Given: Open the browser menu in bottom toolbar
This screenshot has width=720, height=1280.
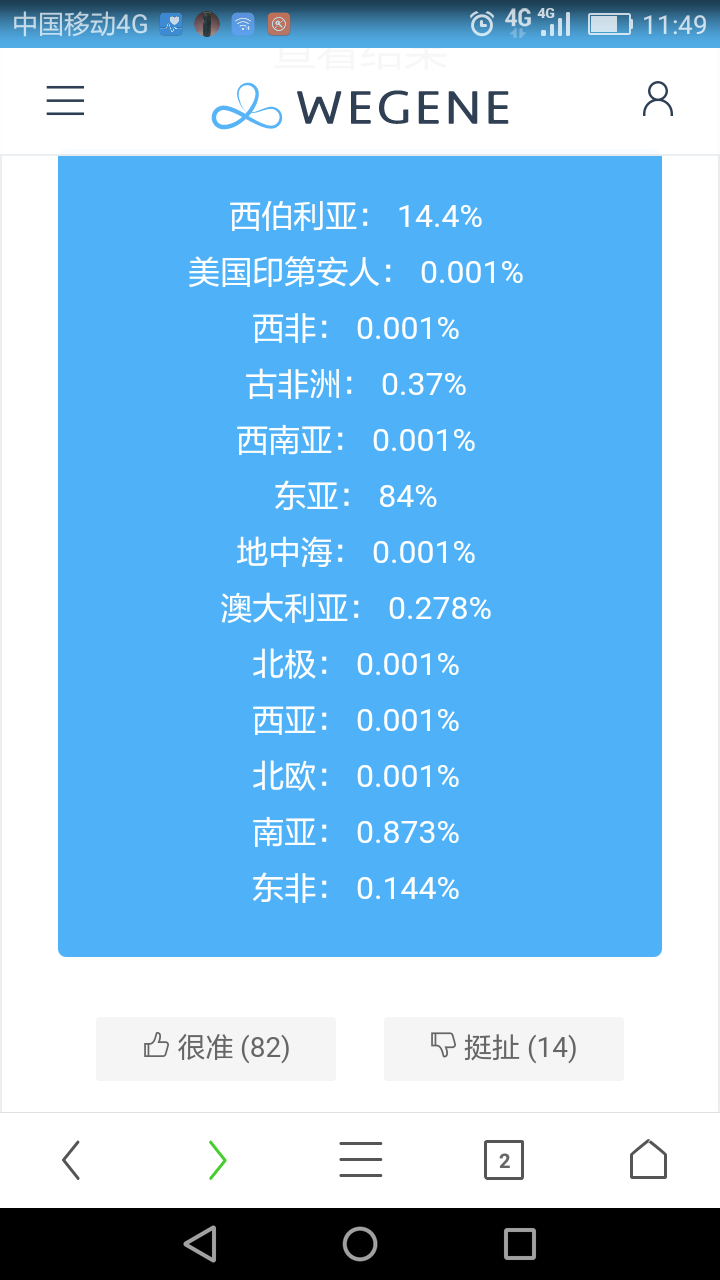Looking at the screenshot, I should click(360, 1160).
